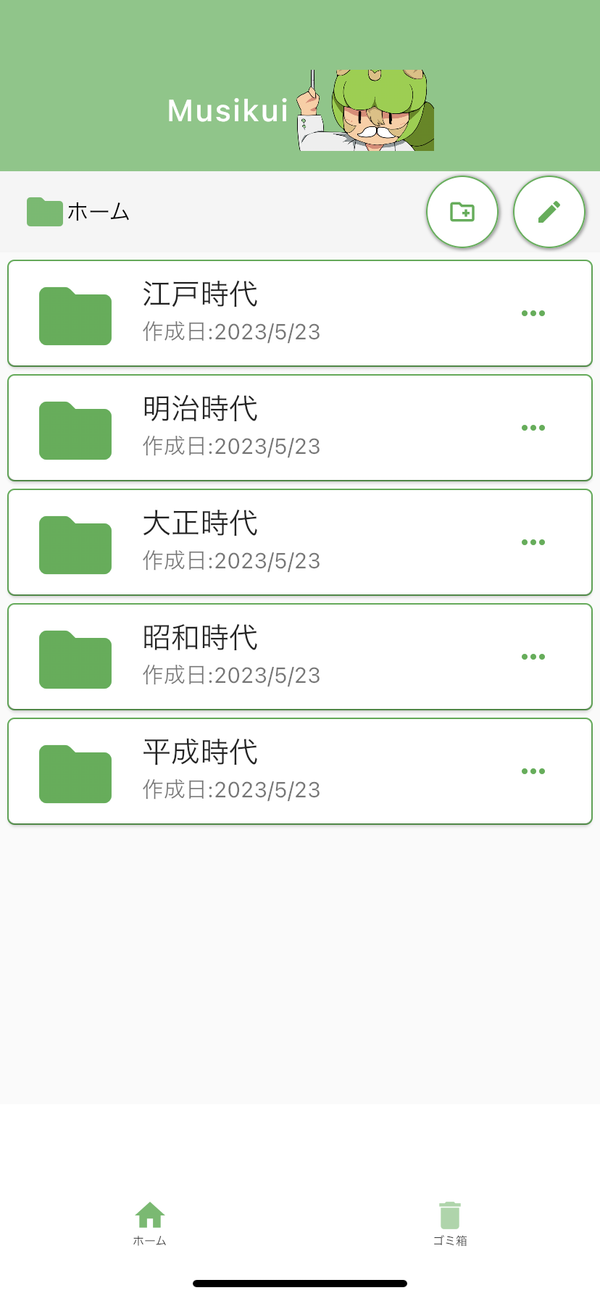This screenshot has width=600, height=1299.
Task: Open the 大正時代 folder
Action: 300,542
